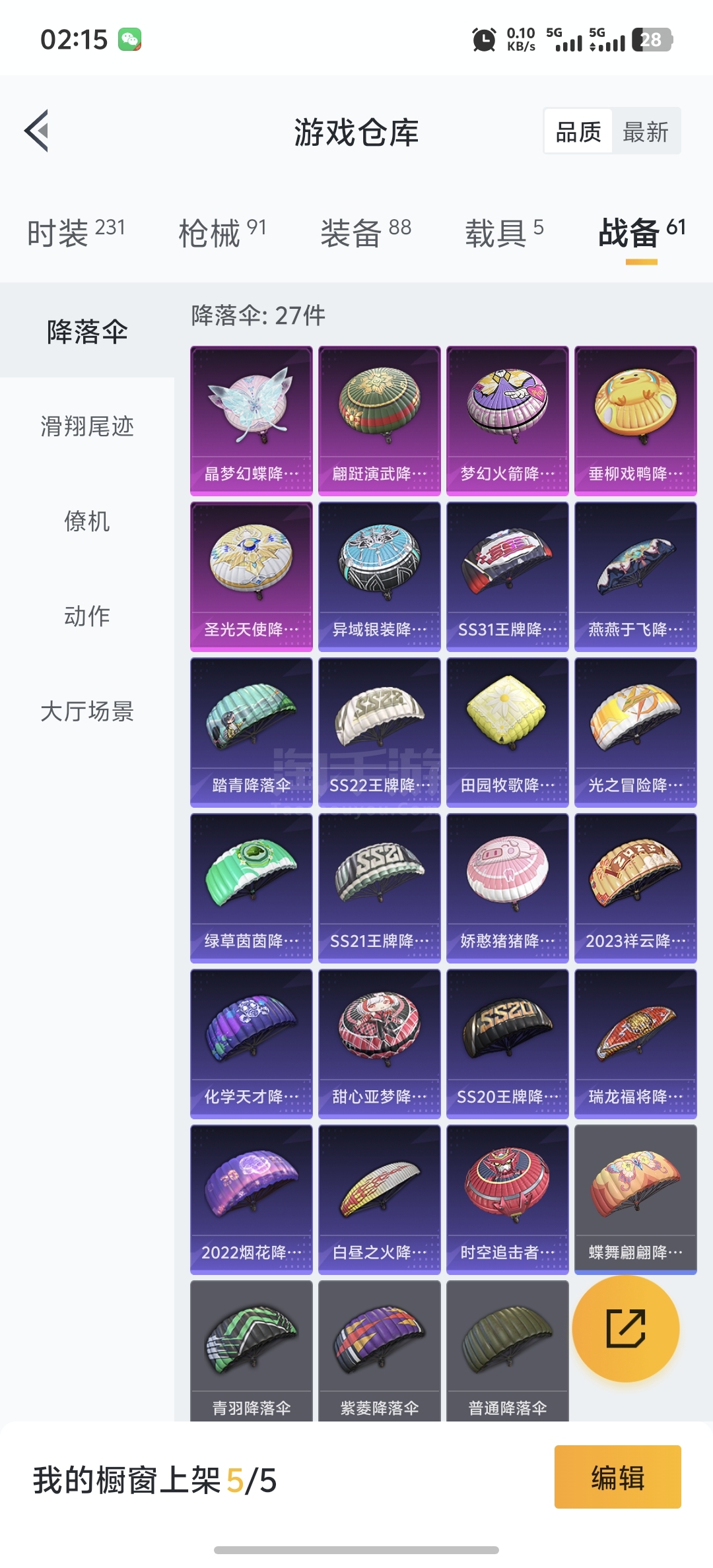Go back using the top-left arrow
Image resolution: width=713 pixels, height=1568 pixels.
point(36,131)
